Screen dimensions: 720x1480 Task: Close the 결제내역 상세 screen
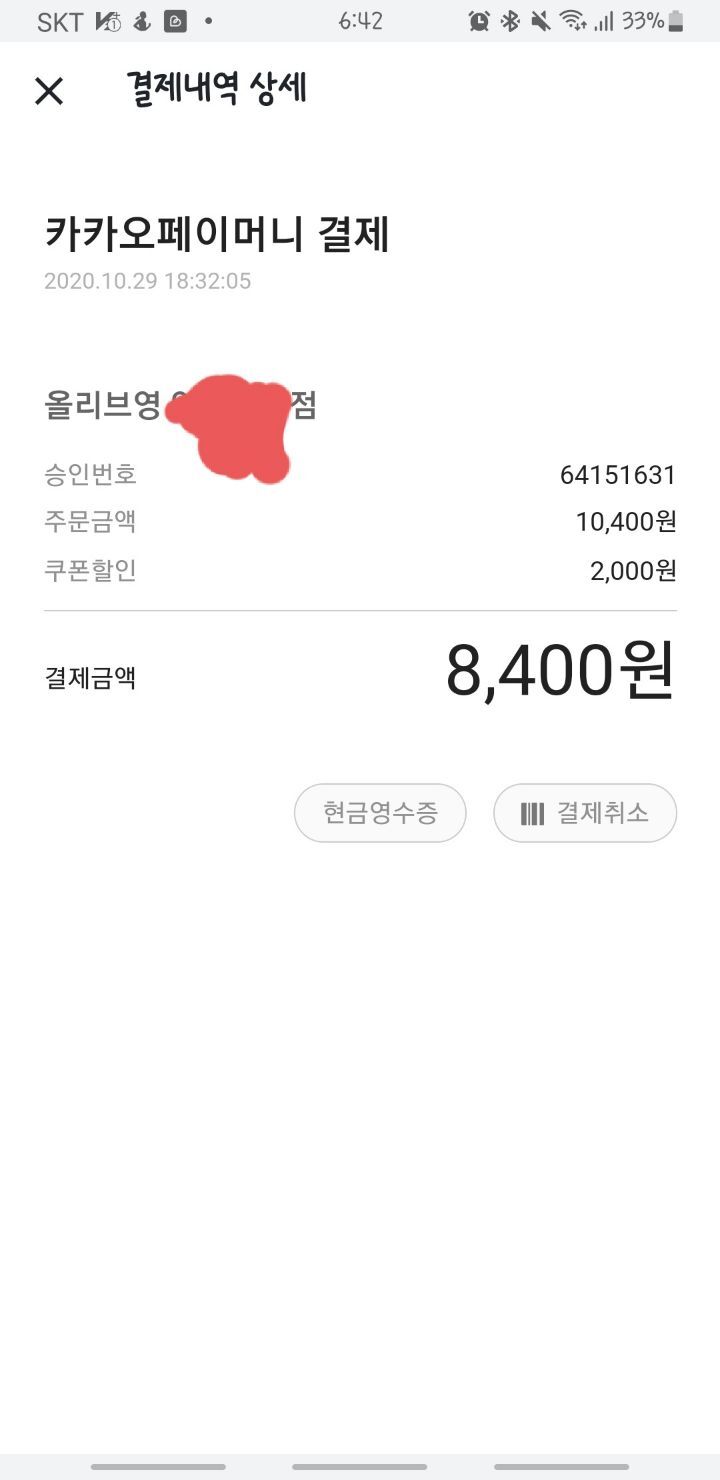pyautogui.click(x=49, y=92)
